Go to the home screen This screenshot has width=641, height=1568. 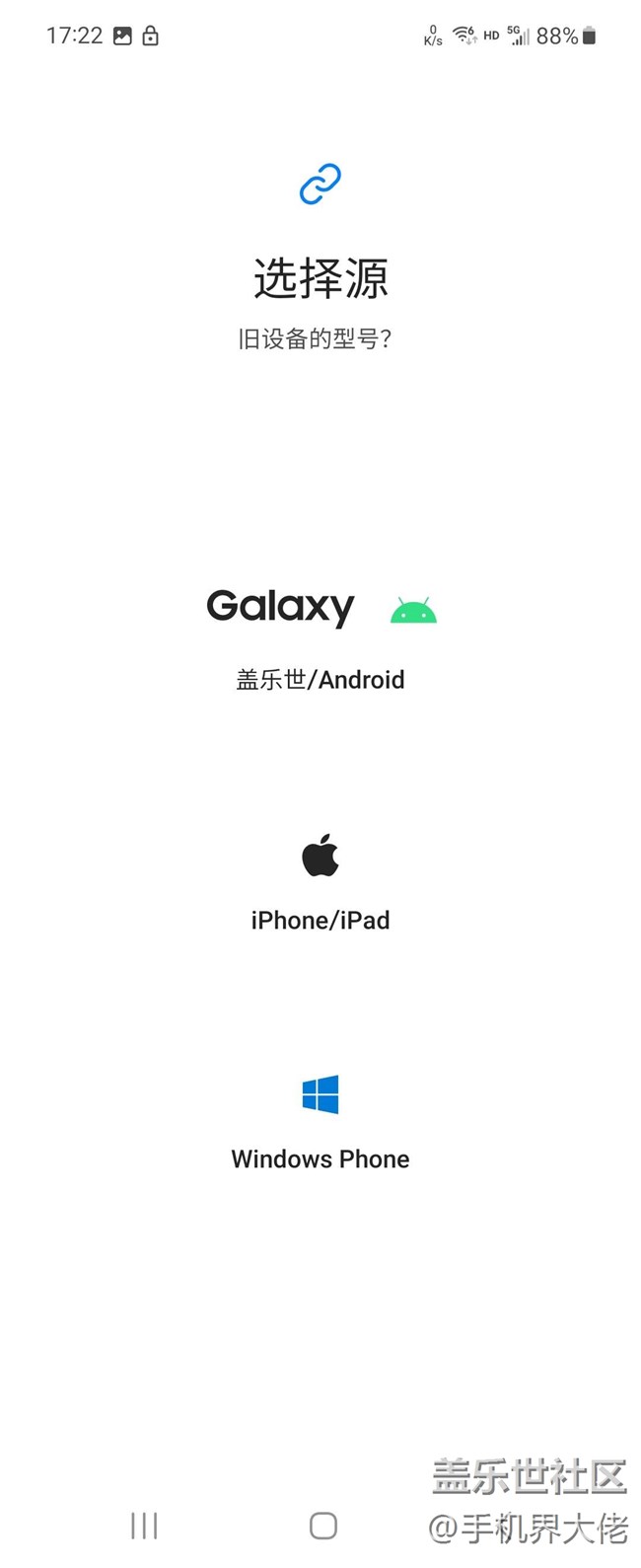(322, 1526)
